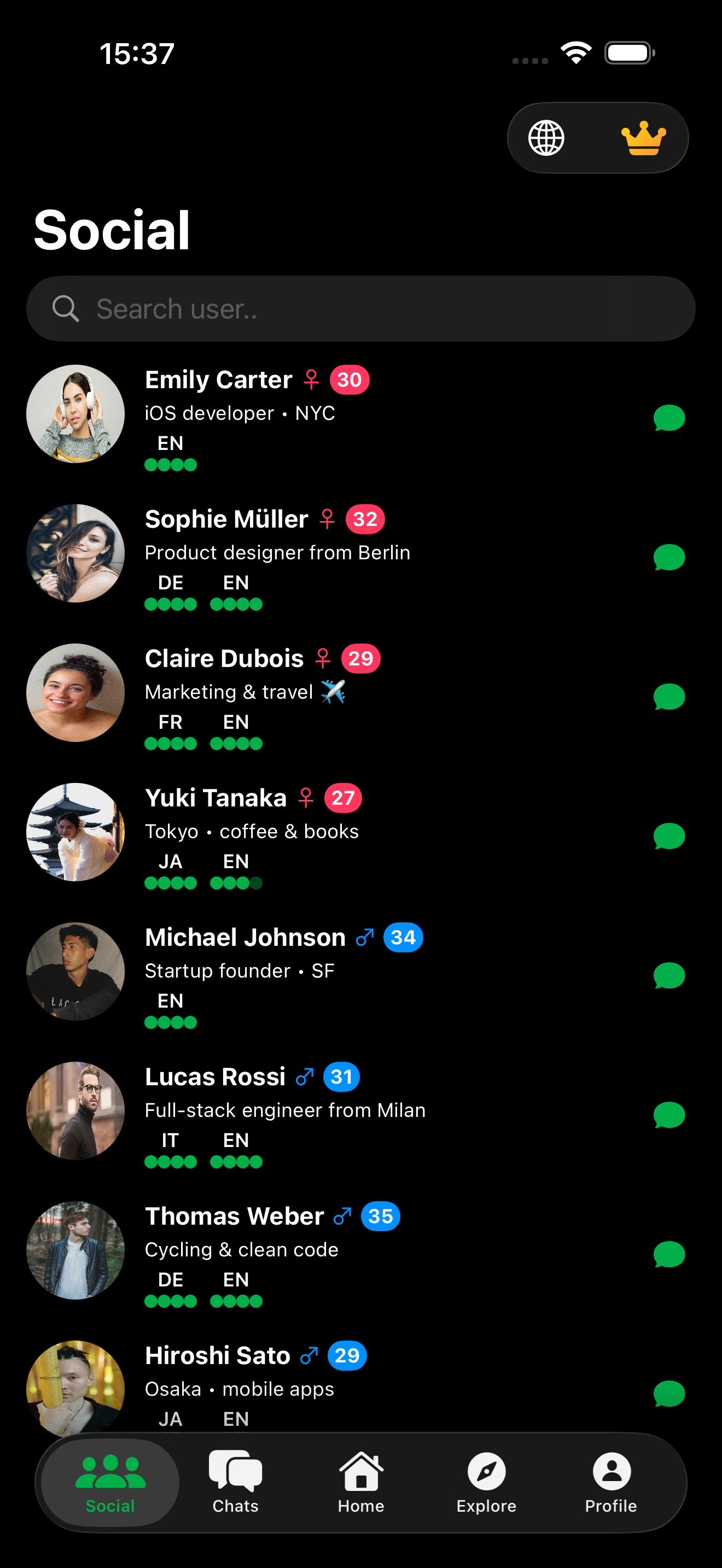722x1568 pixels.
Task: Open message bubble next to Sophie Müller
Action: (x=668, y=557)
